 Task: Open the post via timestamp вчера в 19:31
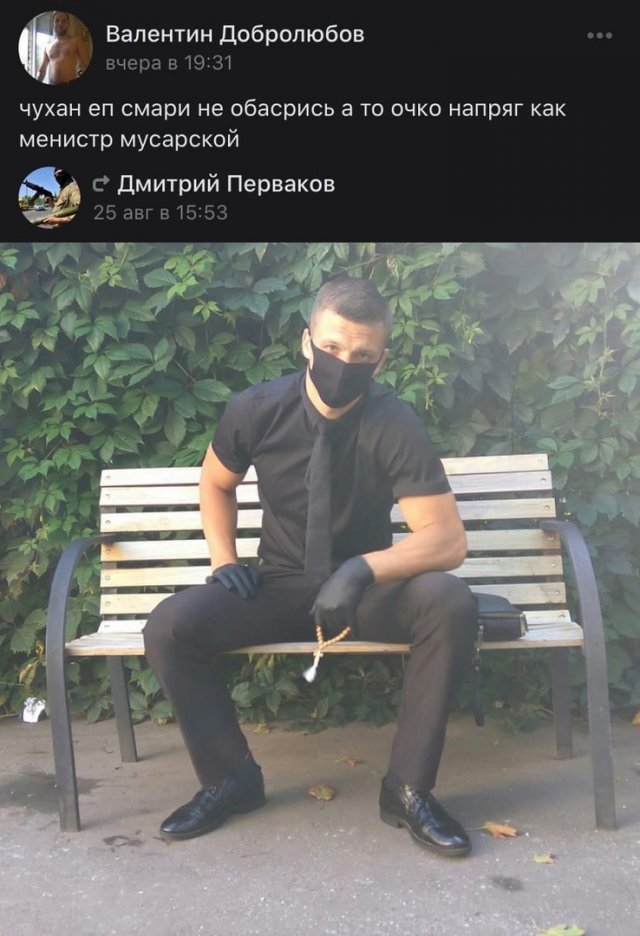(x=169, y=62)
